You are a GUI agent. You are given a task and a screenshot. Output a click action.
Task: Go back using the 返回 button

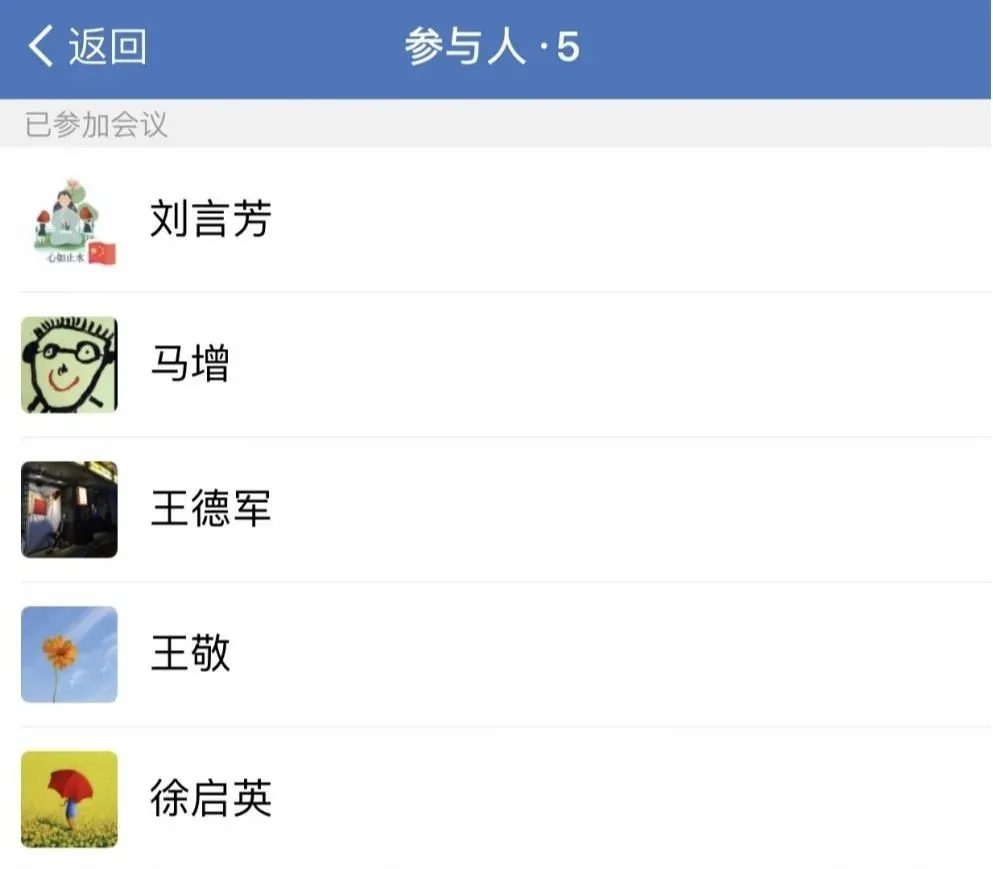(88, 47)
